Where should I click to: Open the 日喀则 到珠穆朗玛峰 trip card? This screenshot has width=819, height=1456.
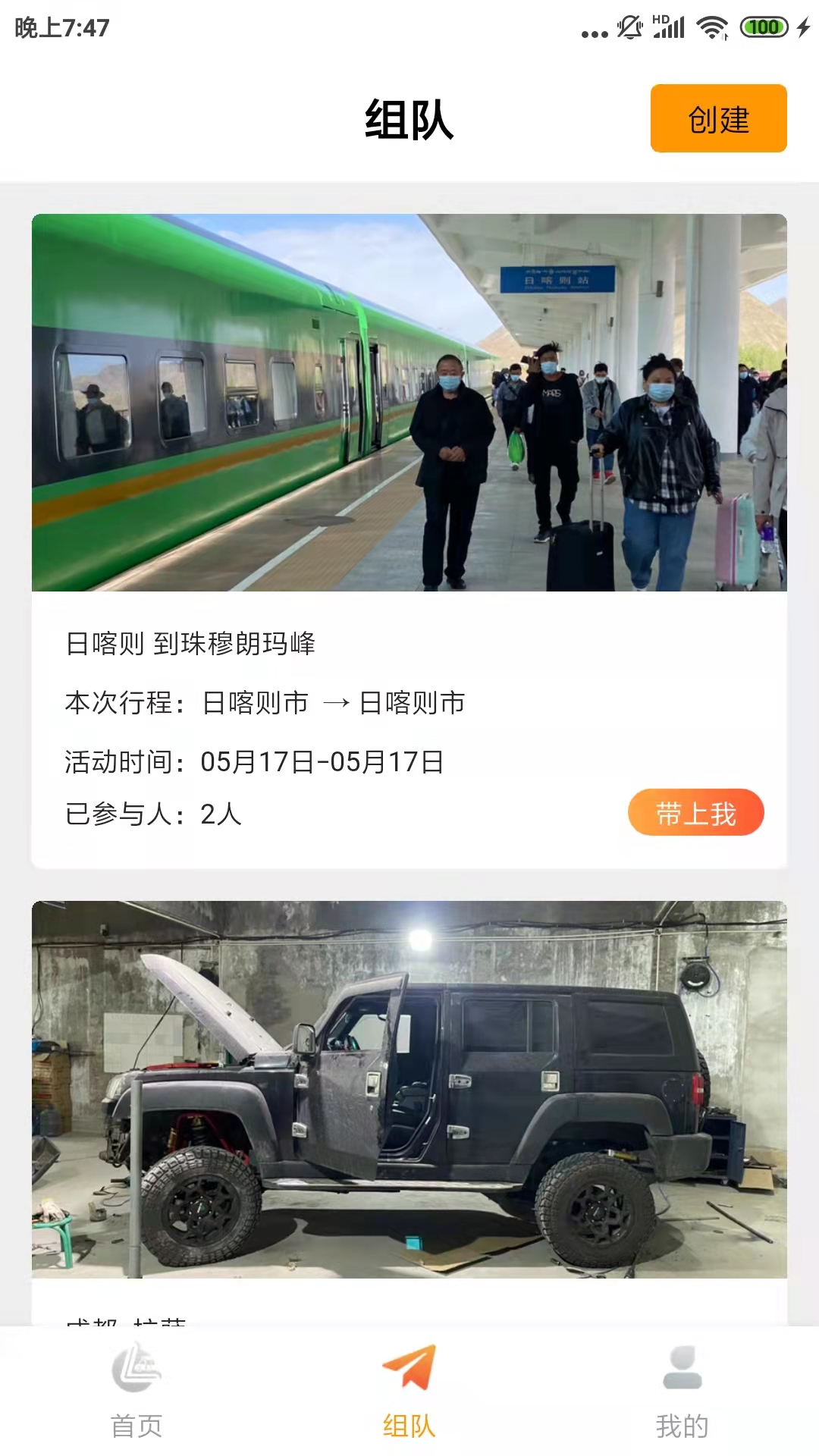[409, 541]
